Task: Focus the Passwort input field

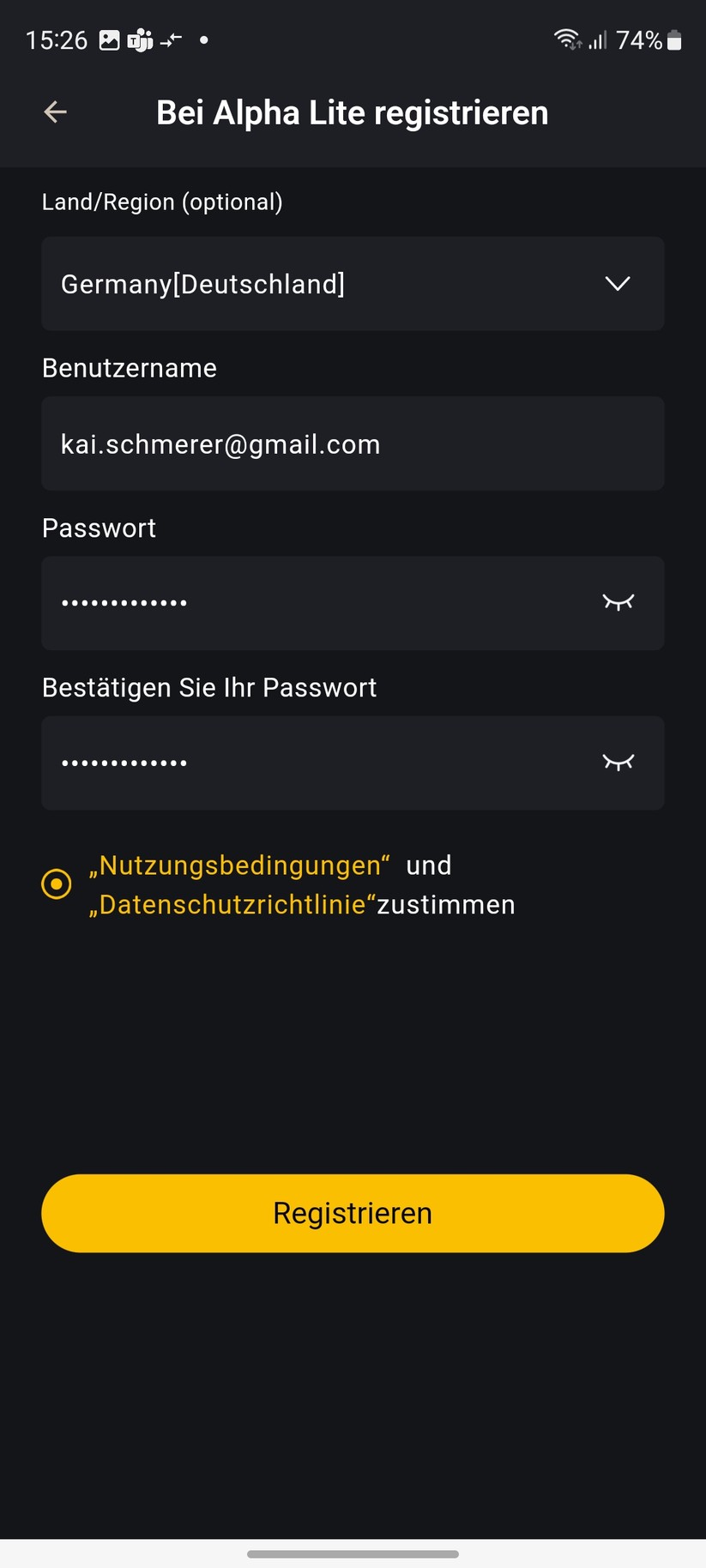Action: click(317, 603)
